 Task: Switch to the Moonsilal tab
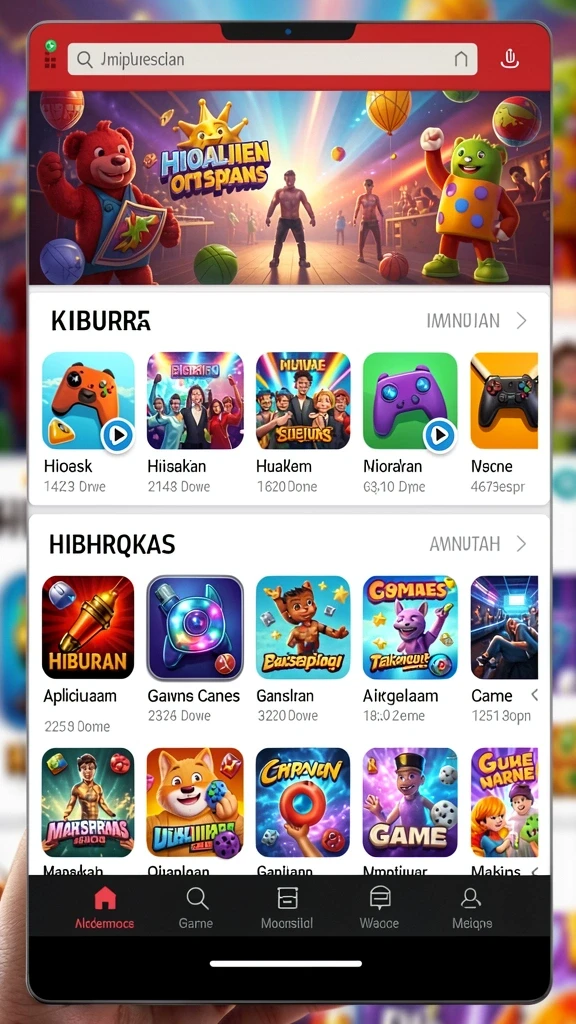click(x=287, y=908)
